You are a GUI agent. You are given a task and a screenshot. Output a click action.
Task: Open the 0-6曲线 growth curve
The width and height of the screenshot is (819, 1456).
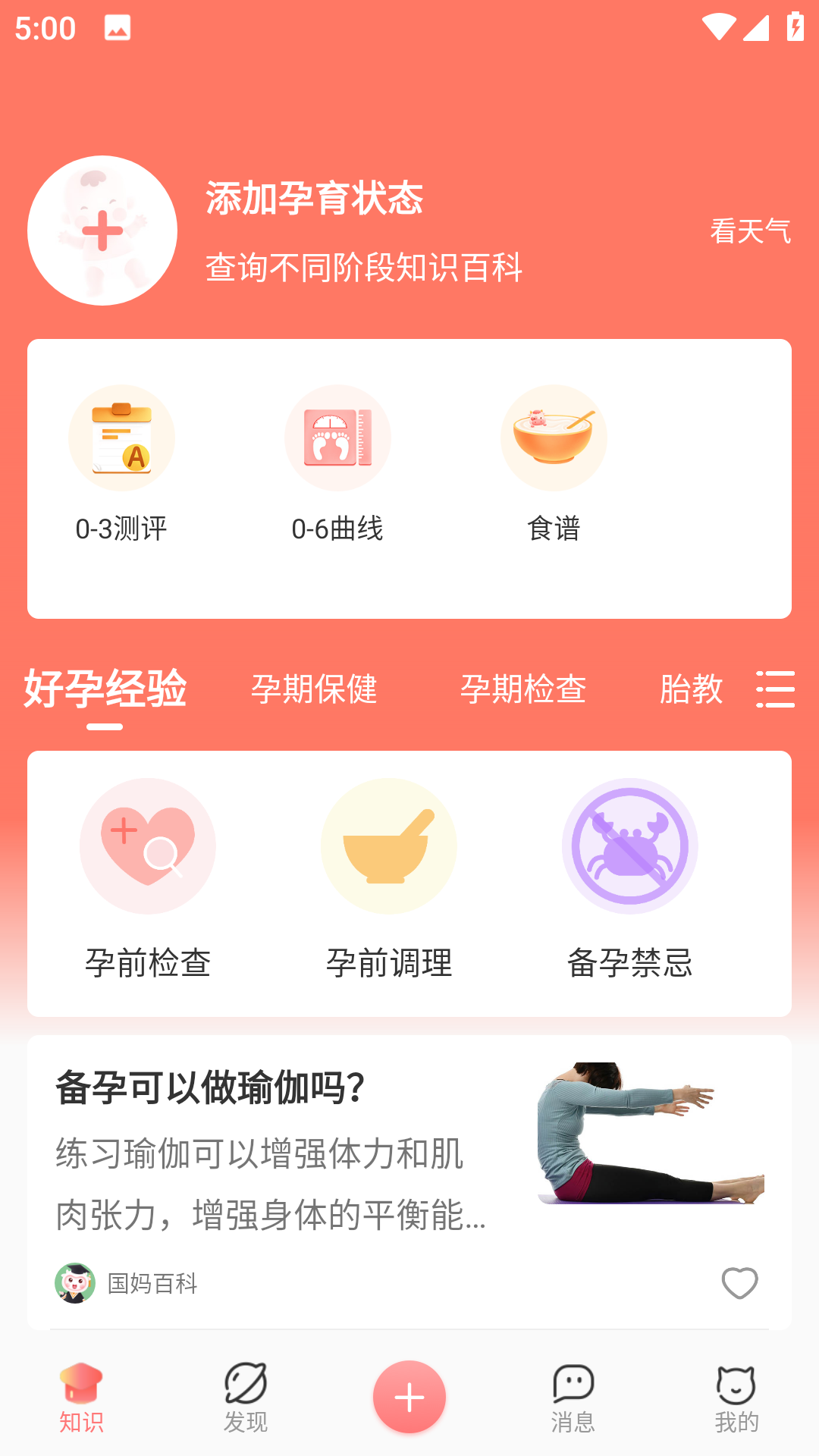click(337, 463)
